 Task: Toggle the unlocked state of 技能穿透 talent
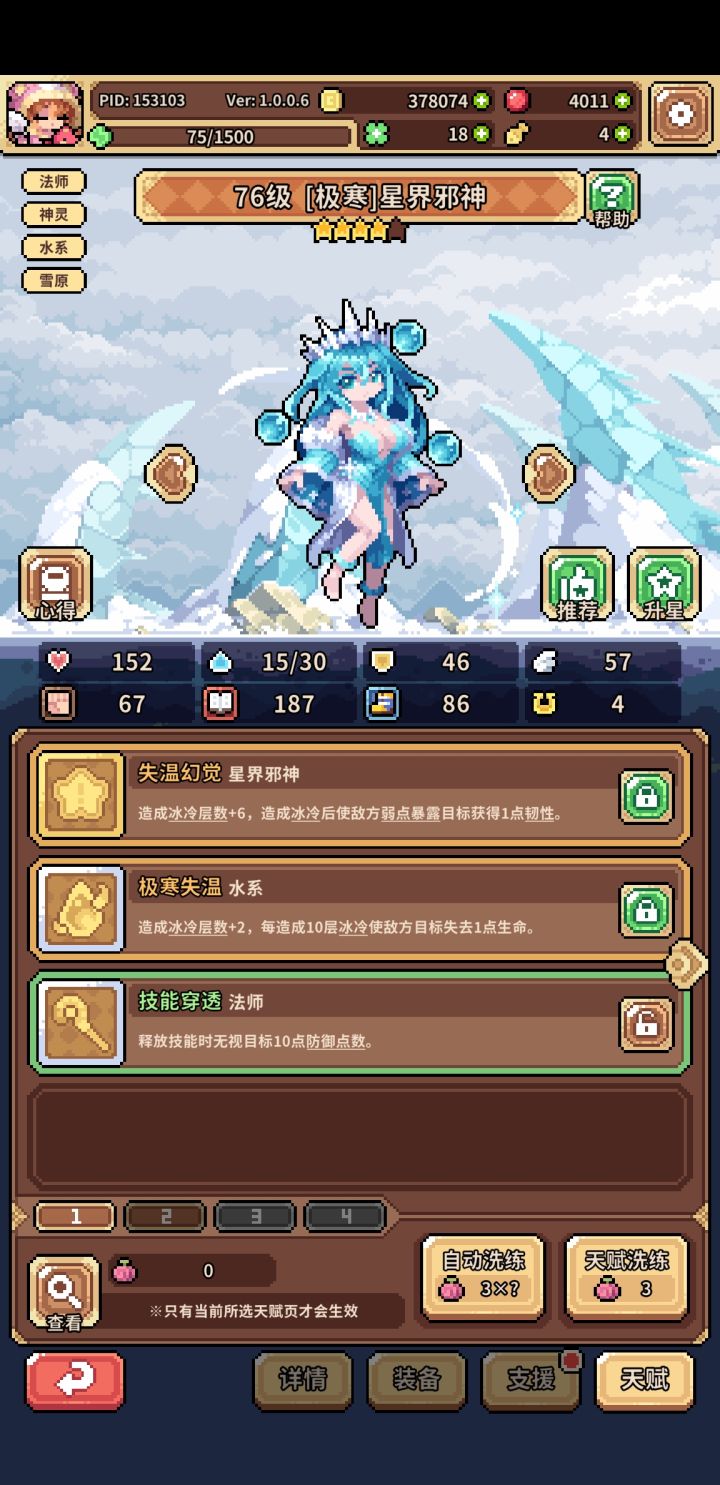(x=645, y=1022)
